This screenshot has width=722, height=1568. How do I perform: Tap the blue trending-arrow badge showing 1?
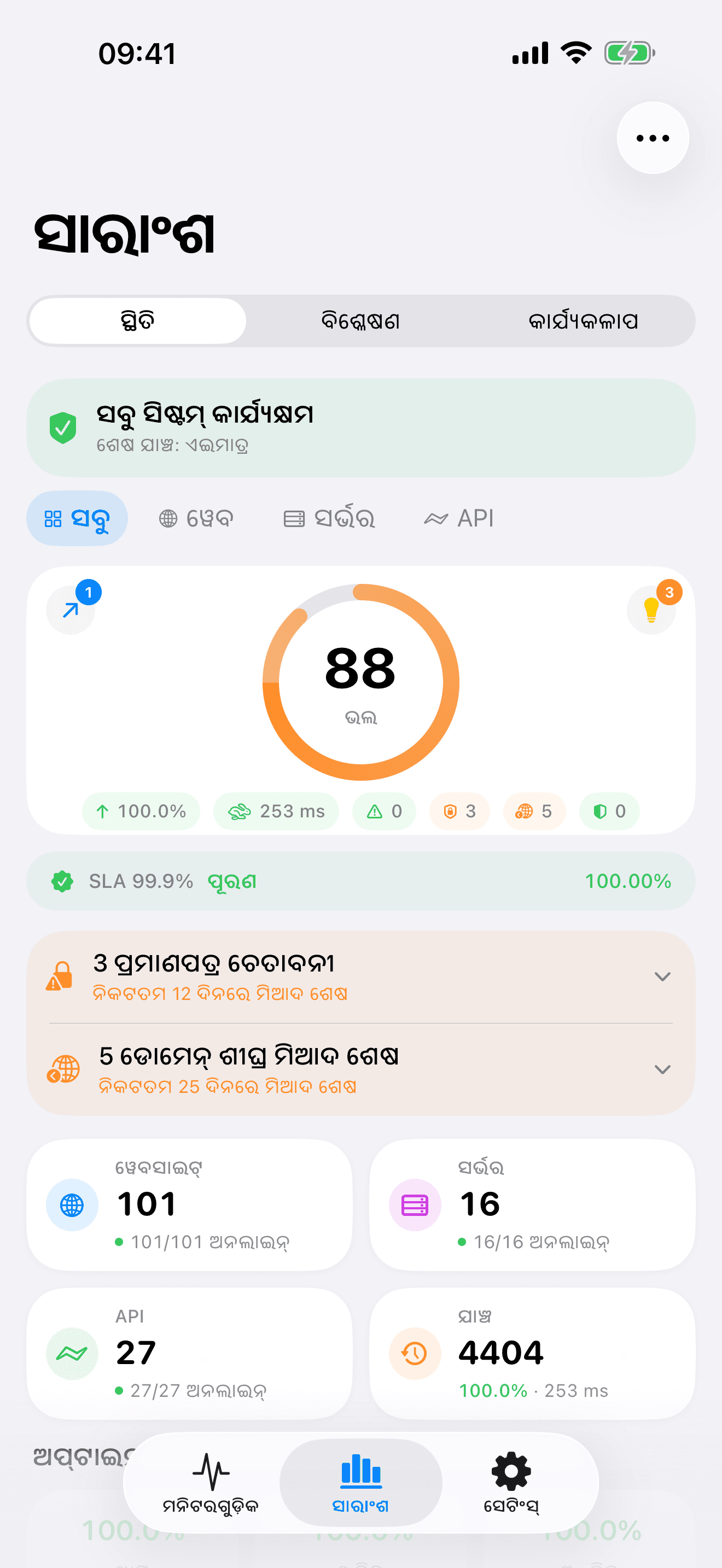pos(71,609)
